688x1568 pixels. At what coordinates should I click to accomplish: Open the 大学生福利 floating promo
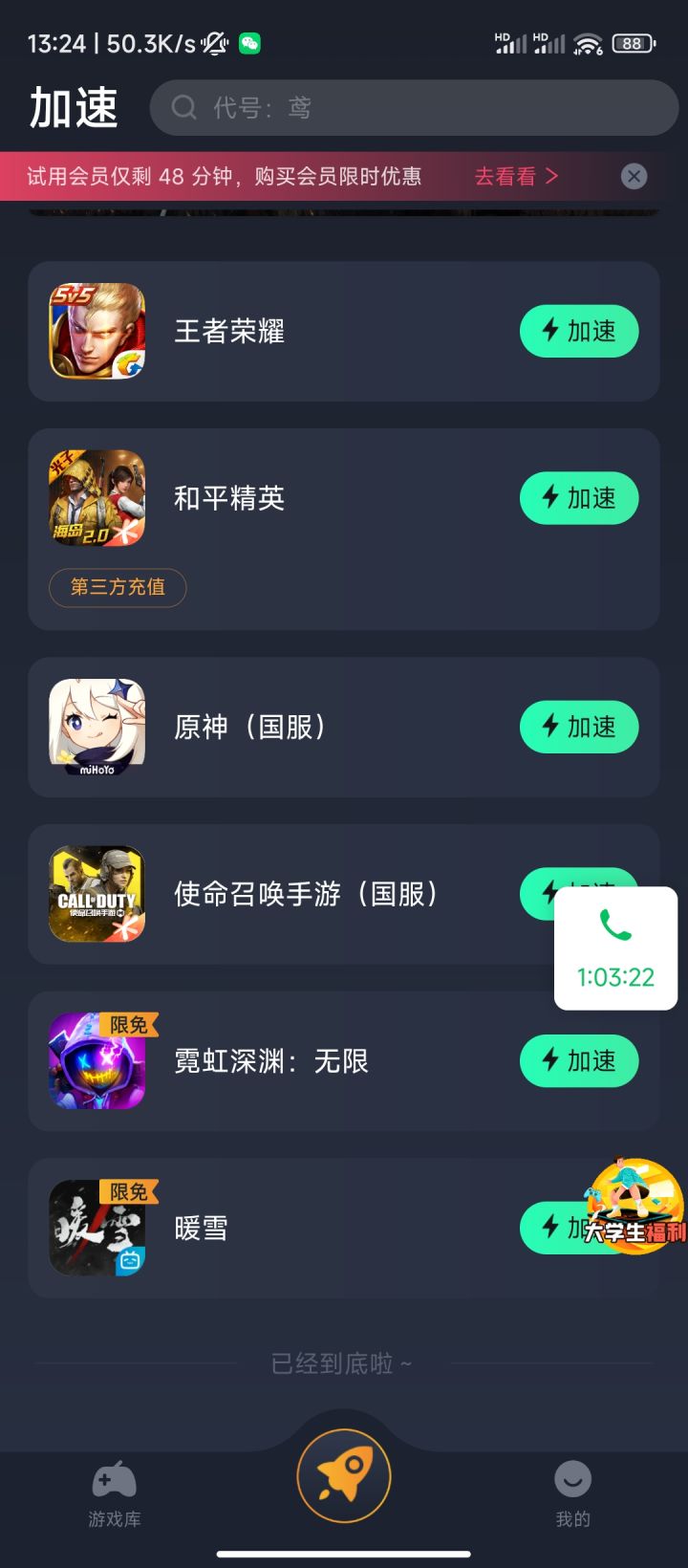635,1207
